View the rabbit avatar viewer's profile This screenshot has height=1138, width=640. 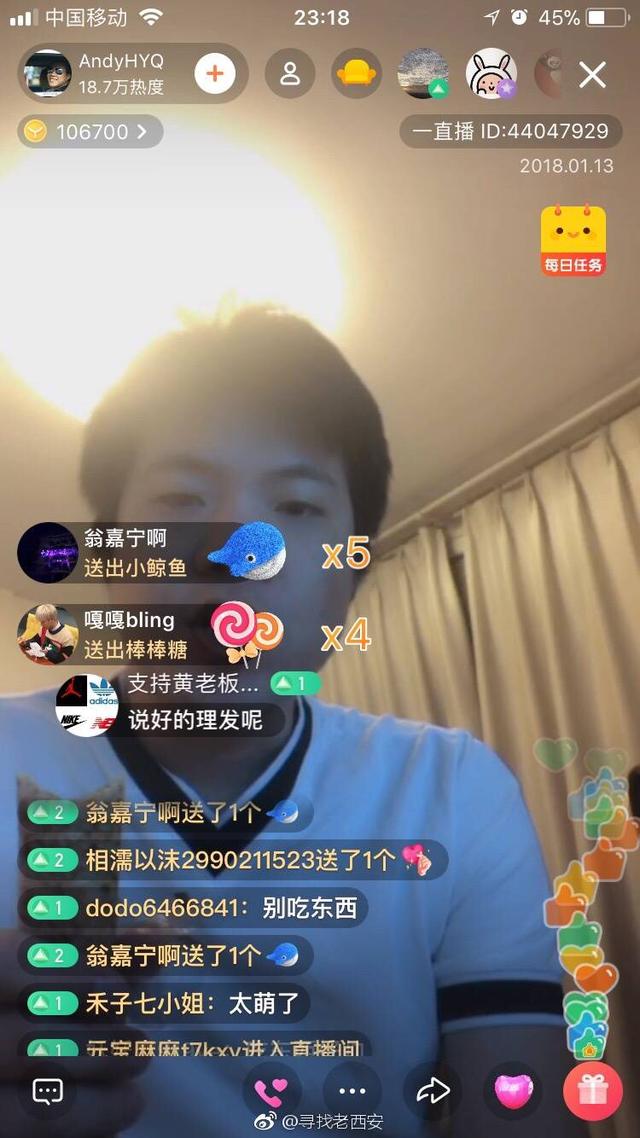(x=491, y=74)
